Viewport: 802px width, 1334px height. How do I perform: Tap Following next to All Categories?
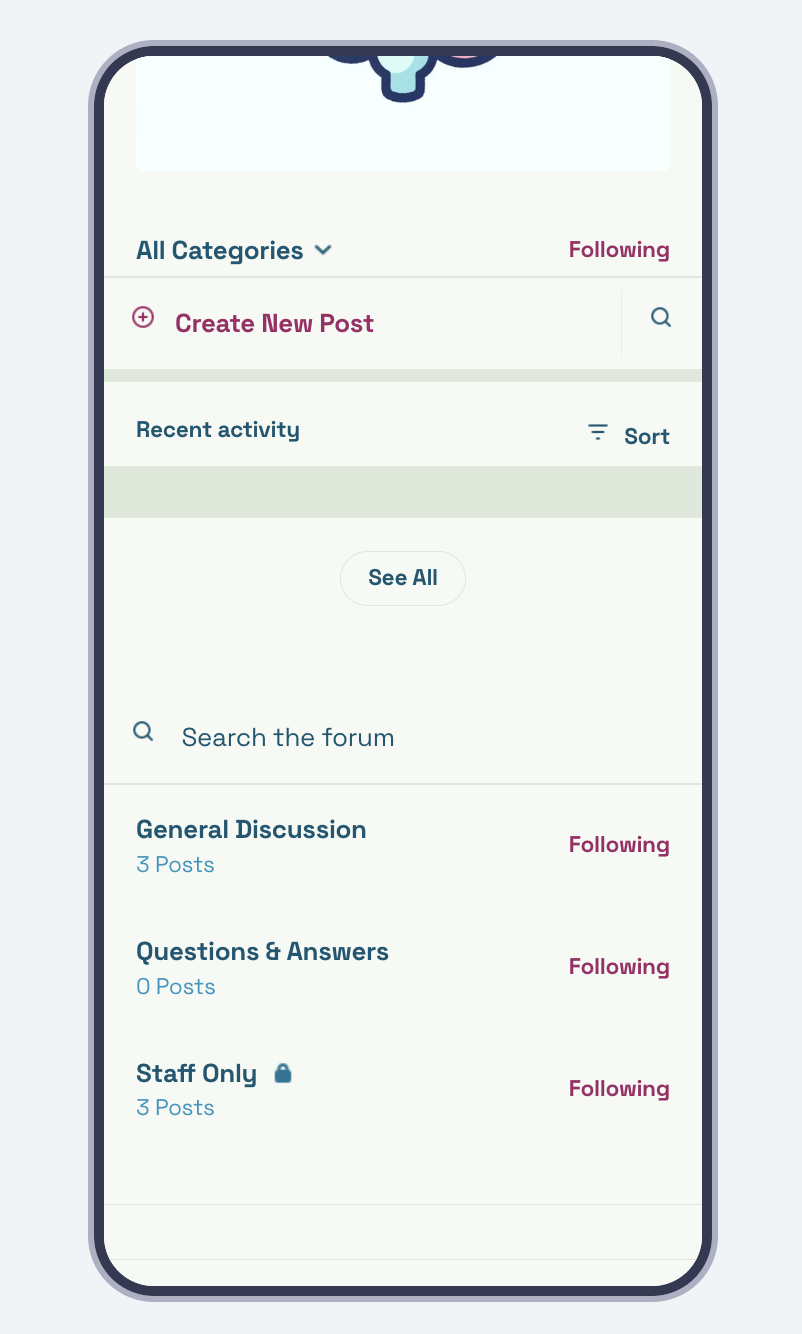[618, 250]
